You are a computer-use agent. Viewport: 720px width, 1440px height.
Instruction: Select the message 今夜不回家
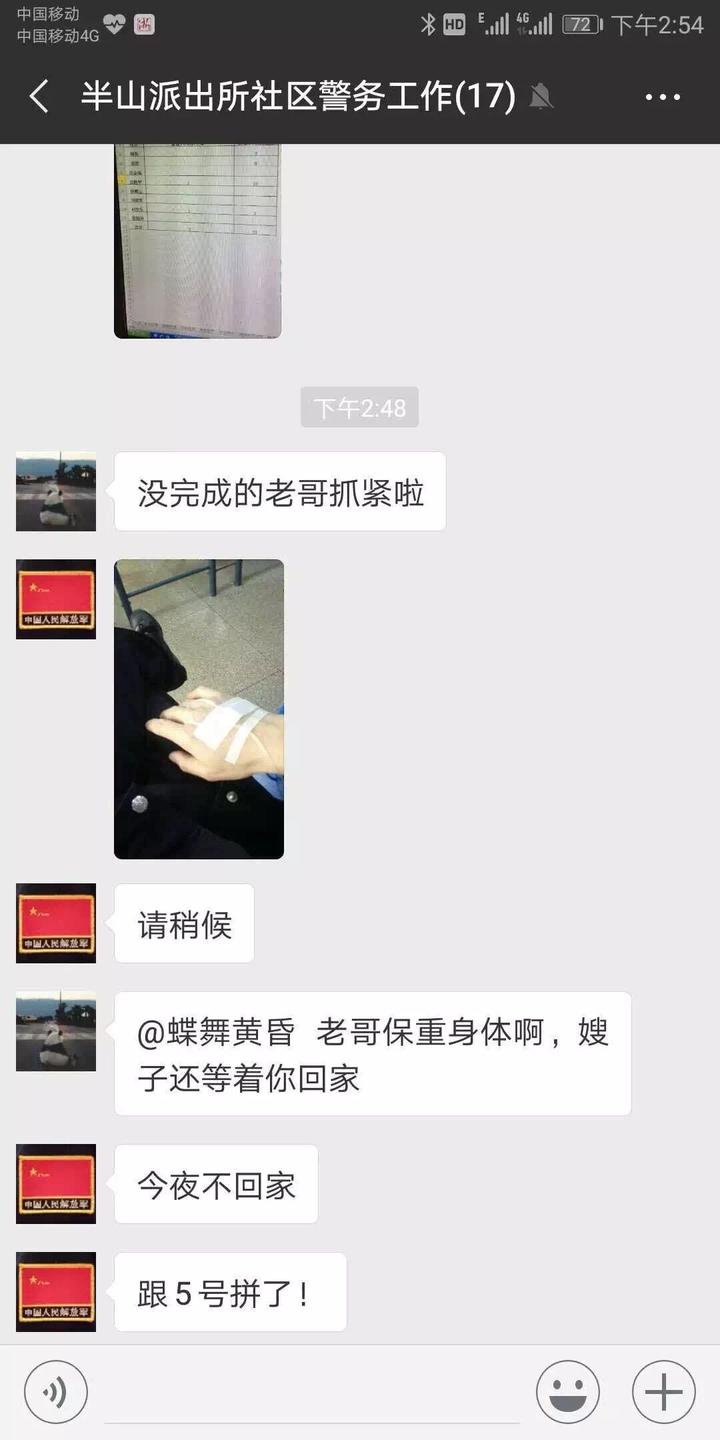[216, 1184]
